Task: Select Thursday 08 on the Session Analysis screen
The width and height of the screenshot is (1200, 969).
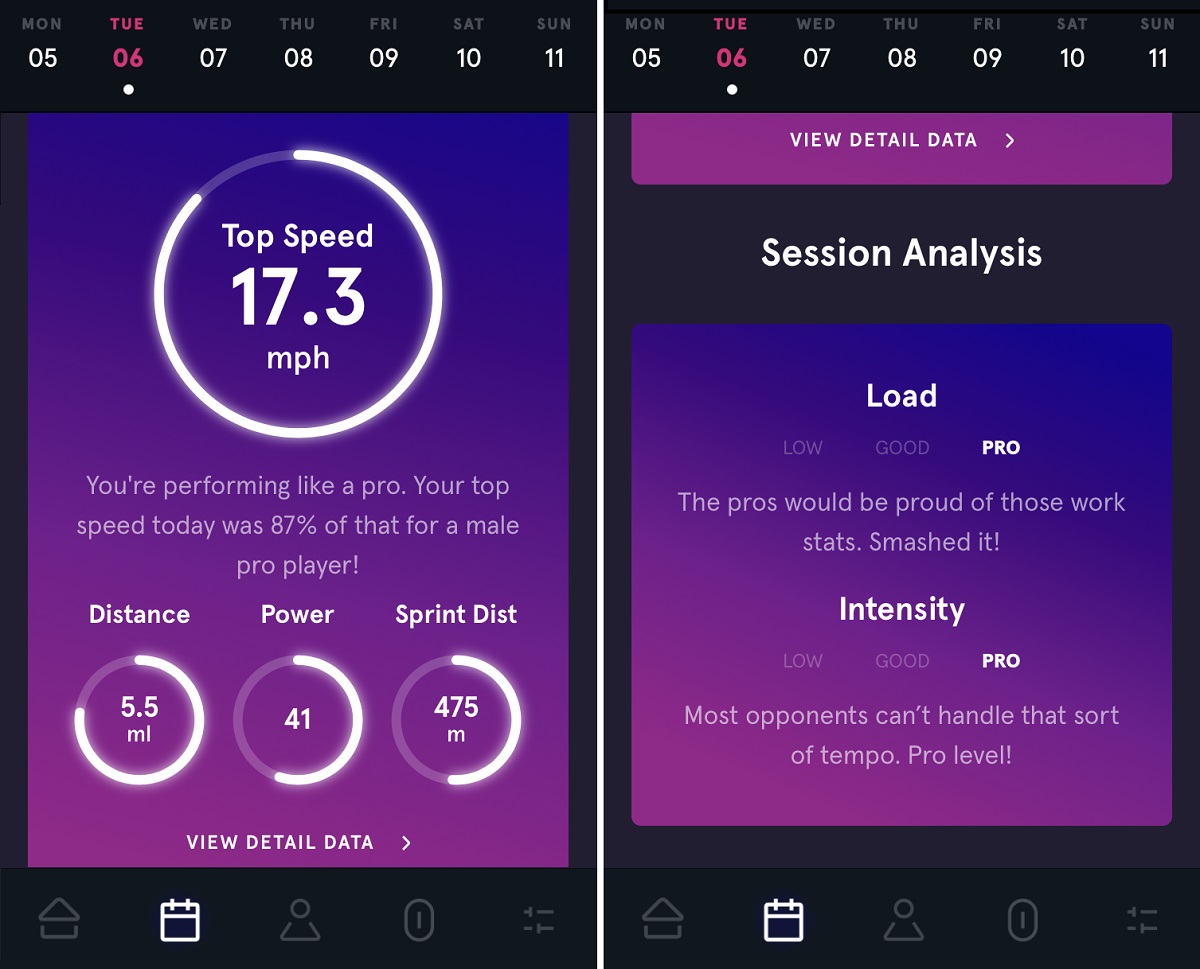Action: coord(901,45)
